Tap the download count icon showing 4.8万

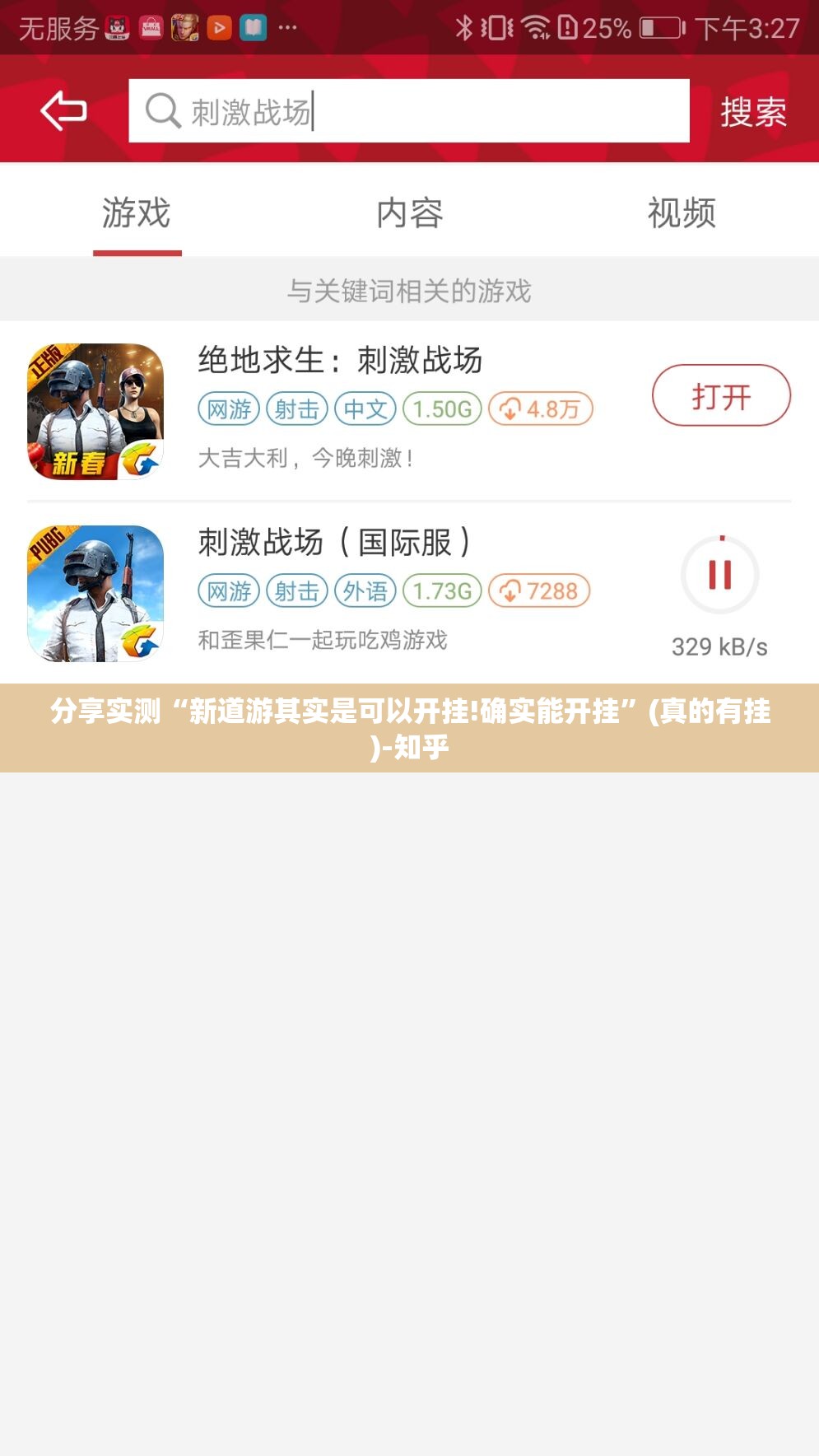[x=539, y=407]
